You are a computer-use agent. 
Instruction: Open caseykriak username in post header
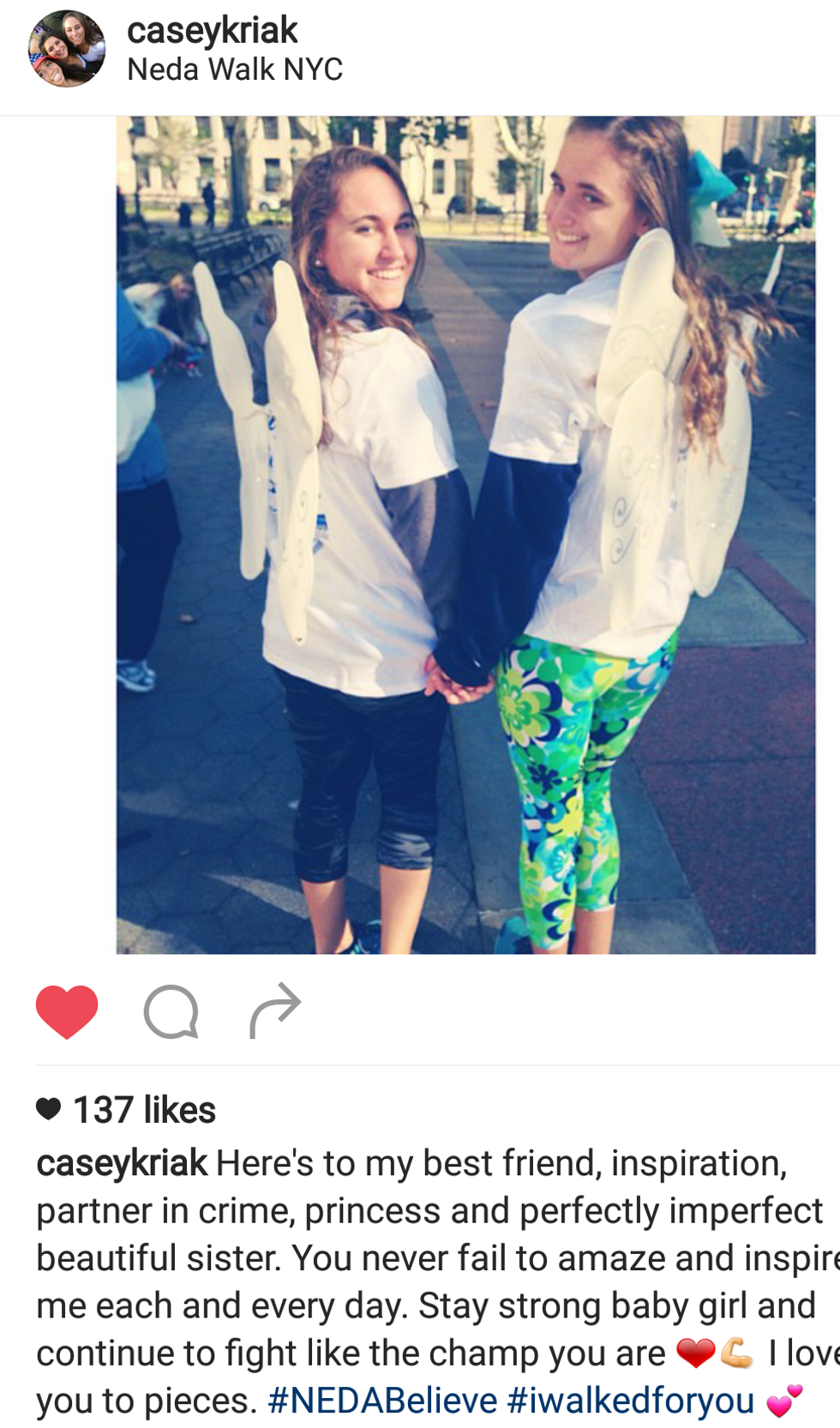(x=212, y=31)
